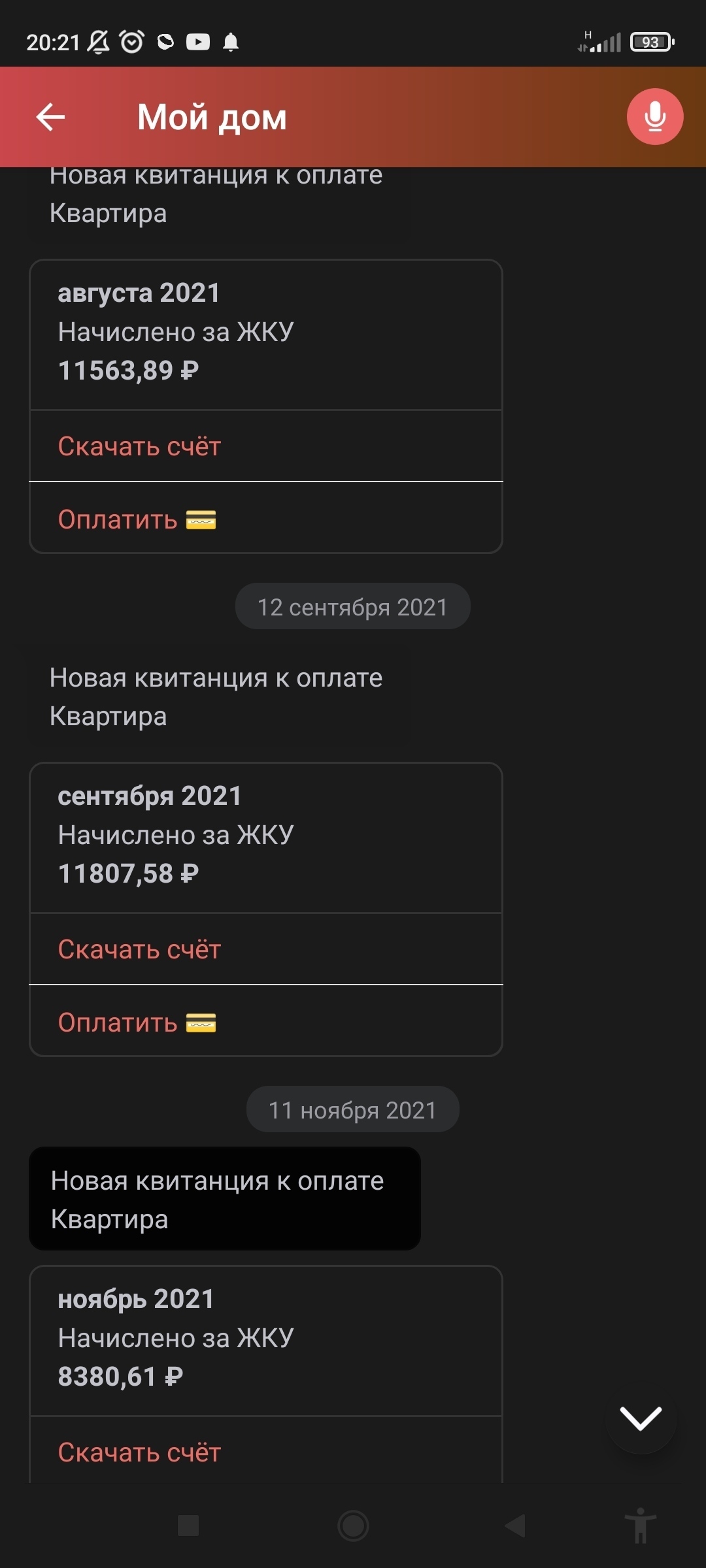This screenshot has width=706, height=1568.
Task: Download the ноябрь 2021 bill
Action: pyautogui.click(x=139, y=1453)
